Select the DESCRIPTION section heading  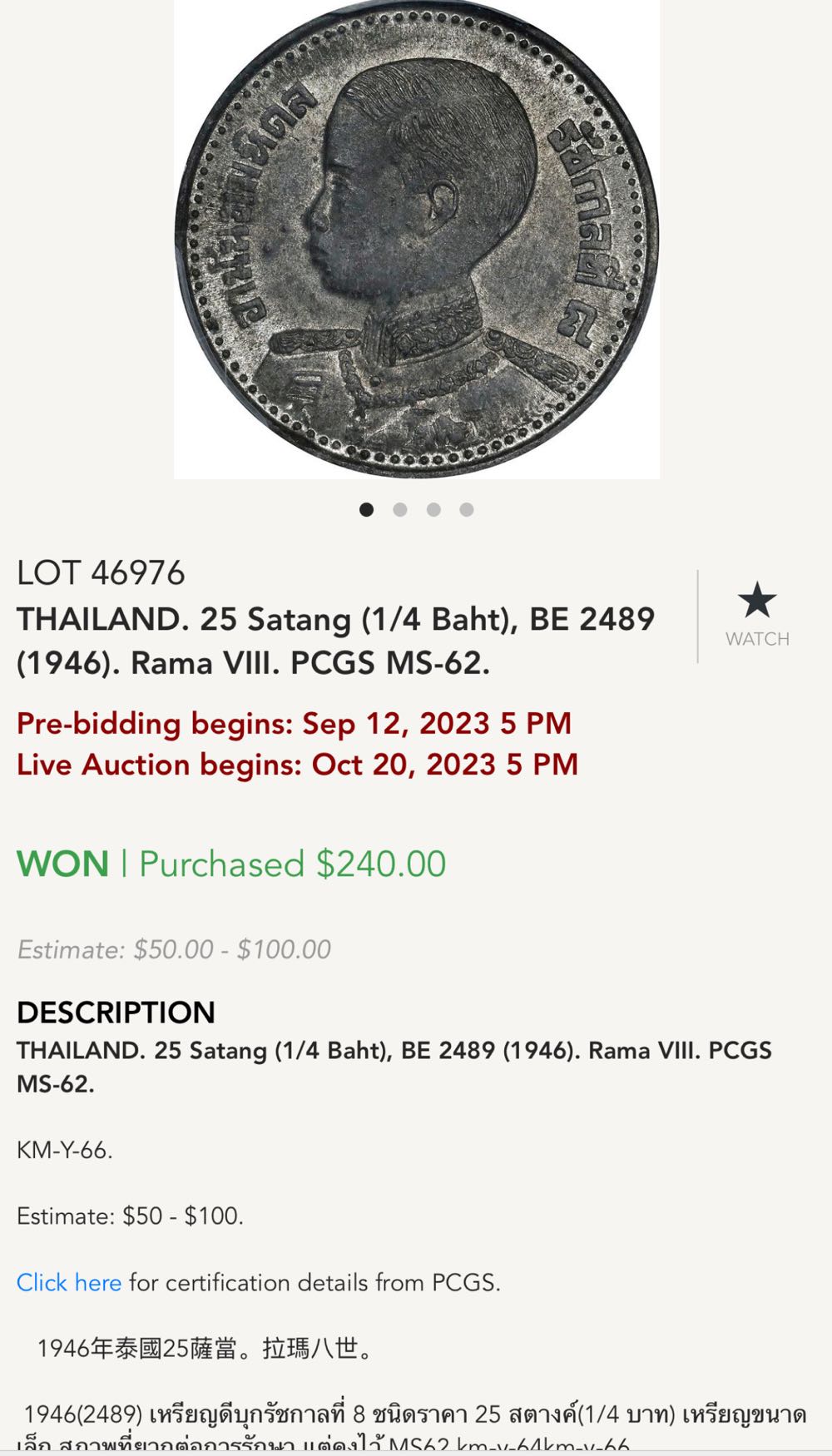coord(116,1012)
